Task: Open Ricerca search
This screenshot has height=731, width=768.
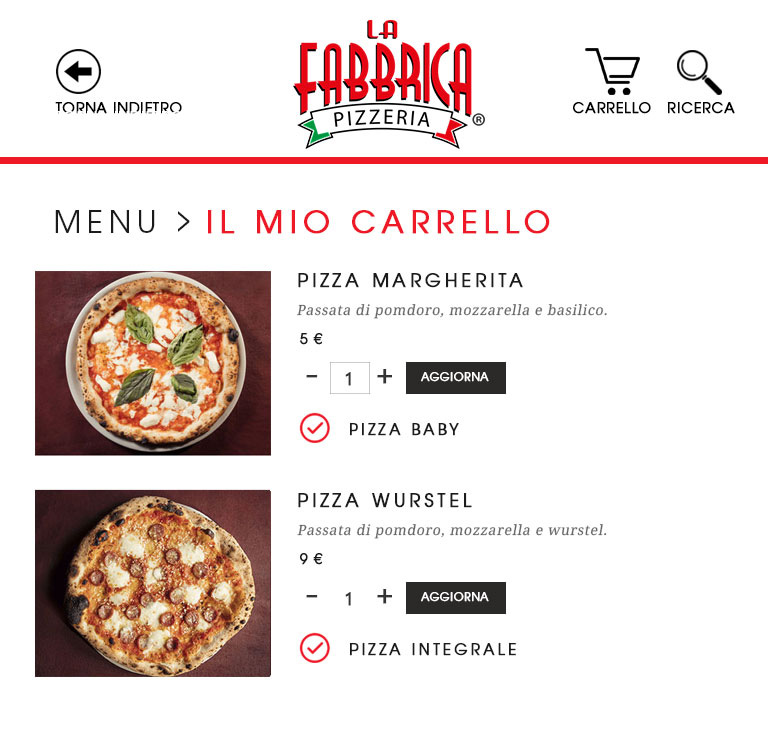Action: pyautogui.click(x=699, y=72)
